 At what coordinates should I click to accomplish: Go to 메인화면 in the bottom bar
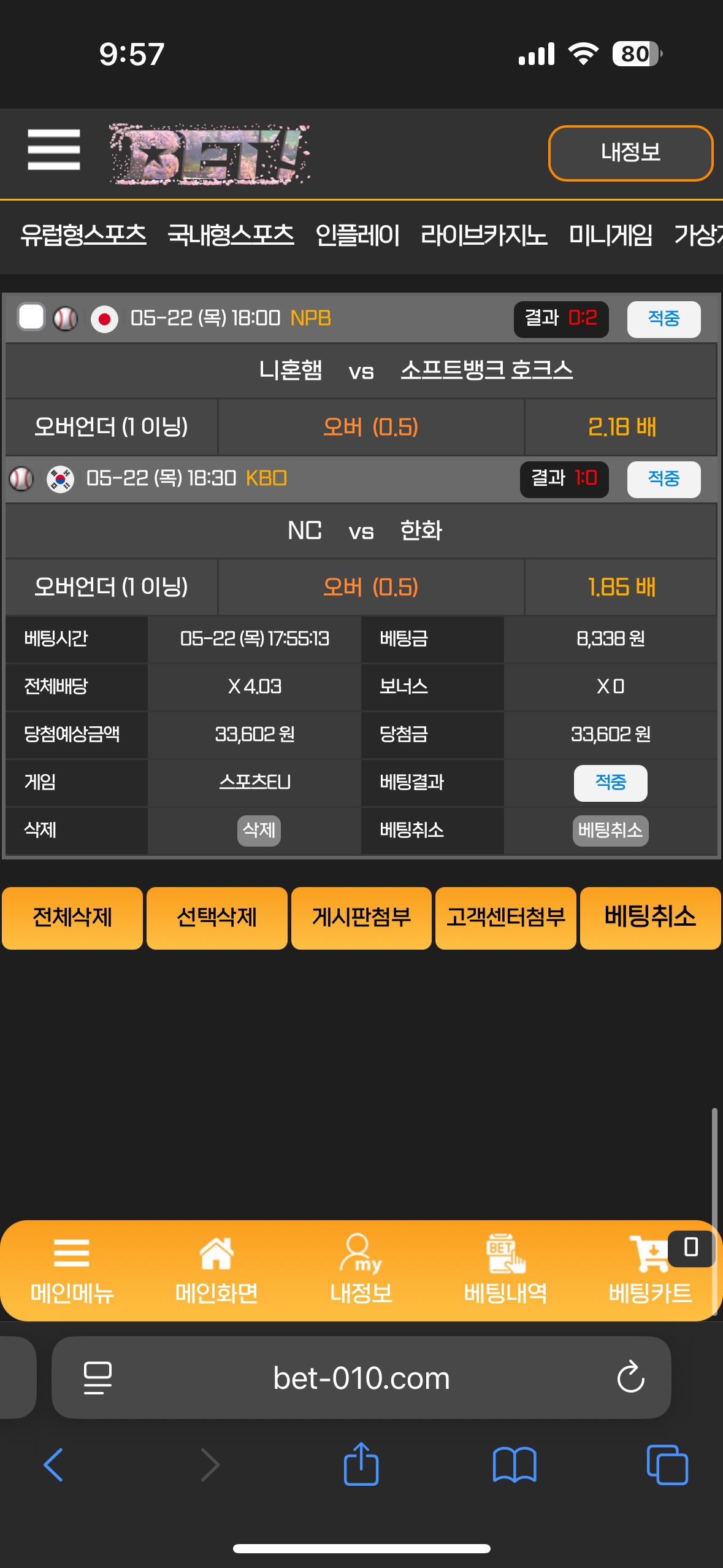[x=216, y=1270]
